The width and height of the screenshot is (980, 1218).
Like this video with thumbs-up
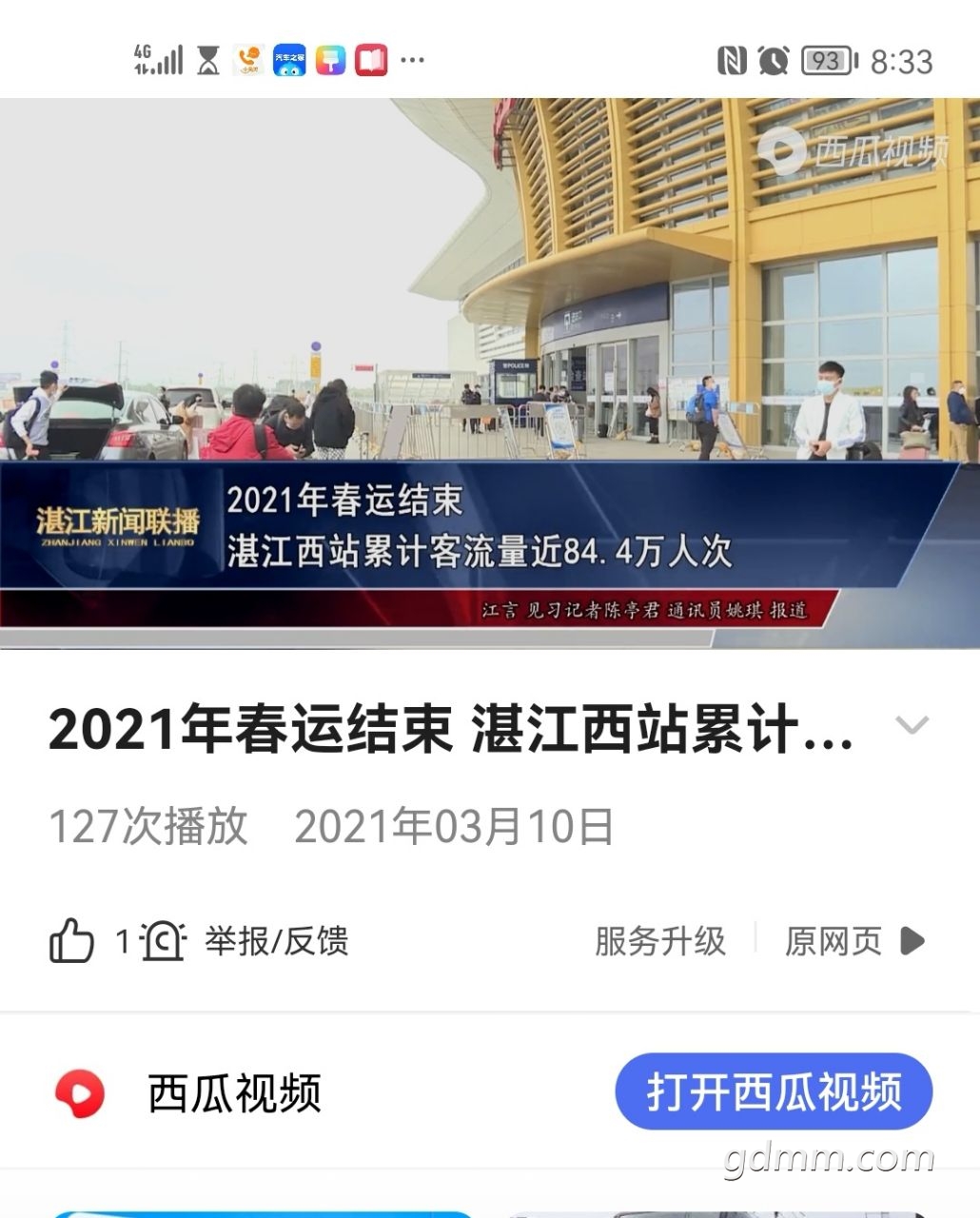72,941
